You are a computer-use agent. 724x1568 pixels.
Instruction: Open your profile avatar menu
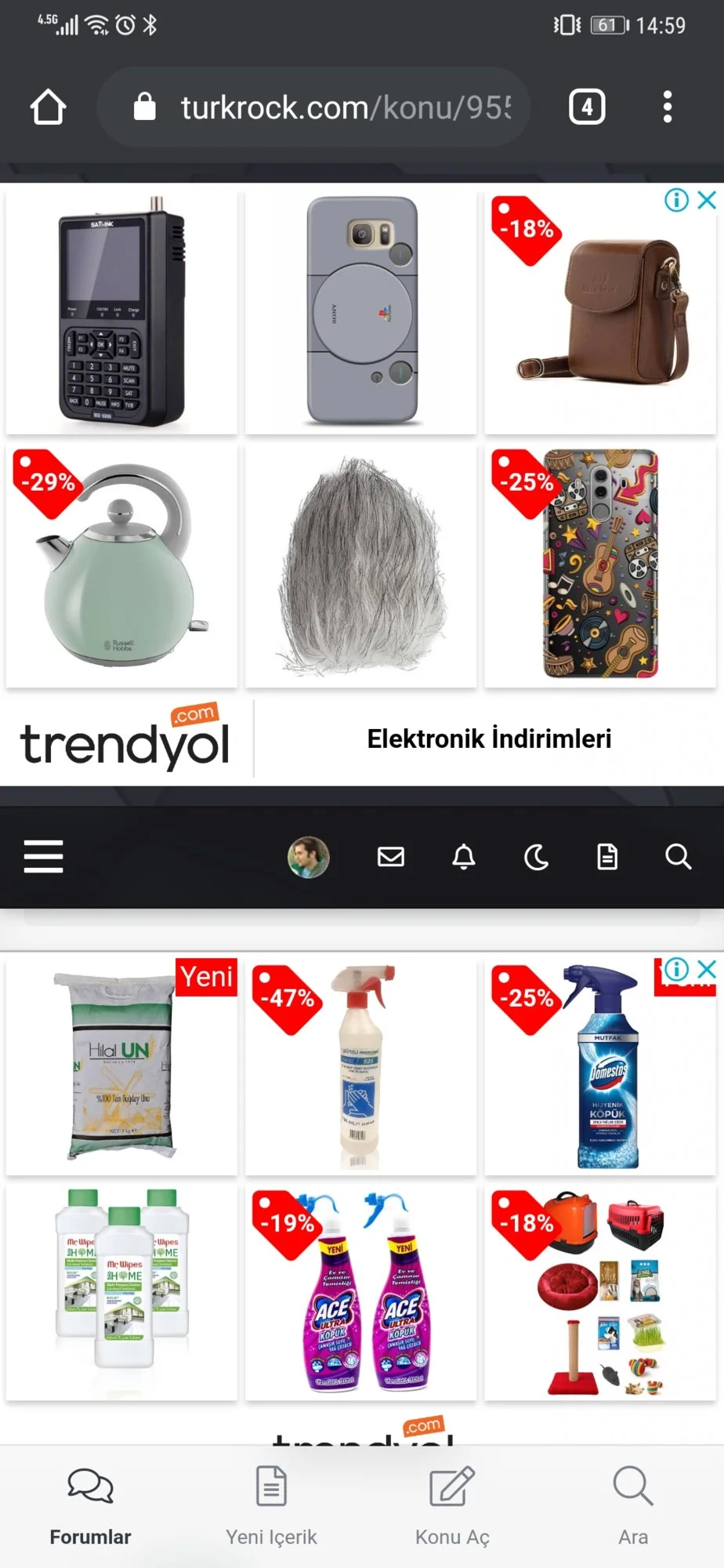(309, 857)
